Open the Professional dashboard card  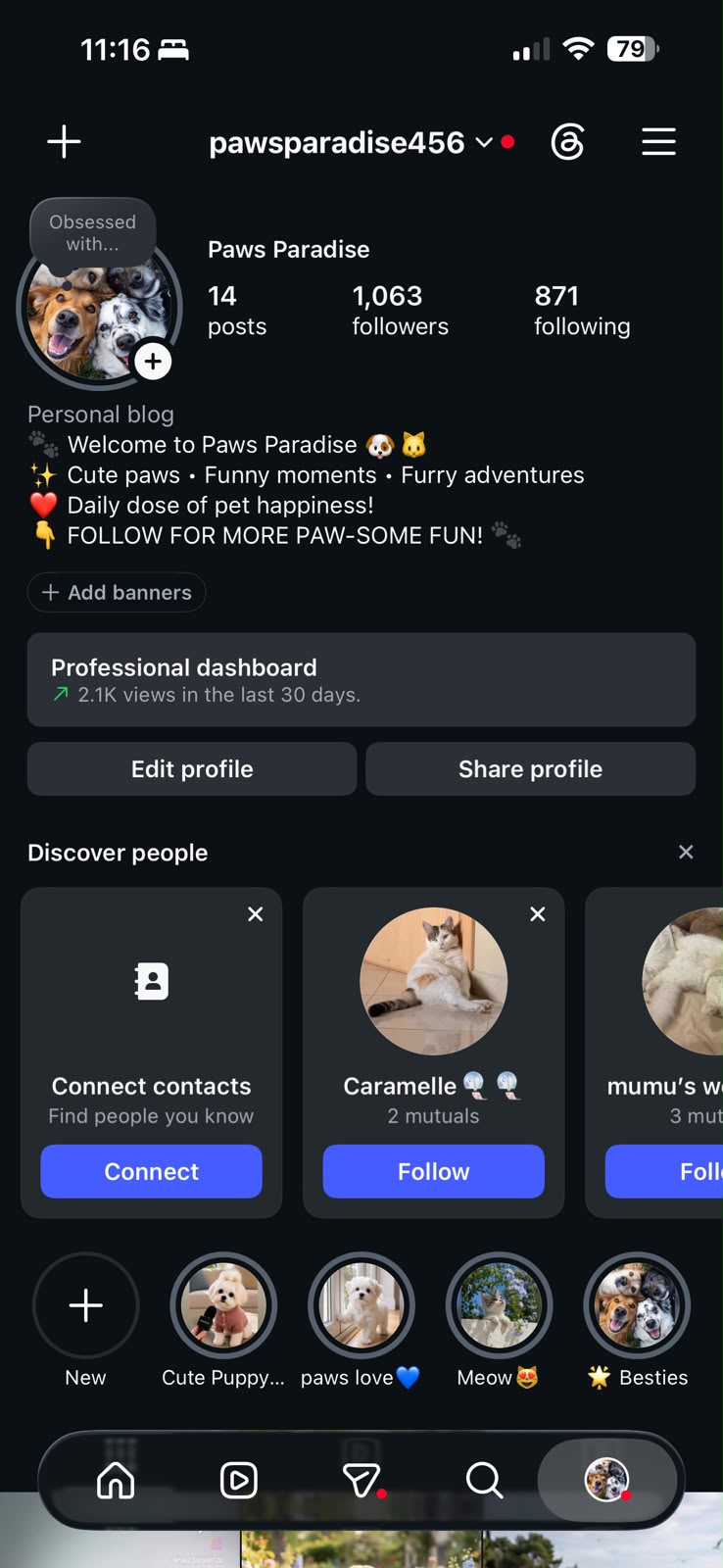[x=361, y=679]
